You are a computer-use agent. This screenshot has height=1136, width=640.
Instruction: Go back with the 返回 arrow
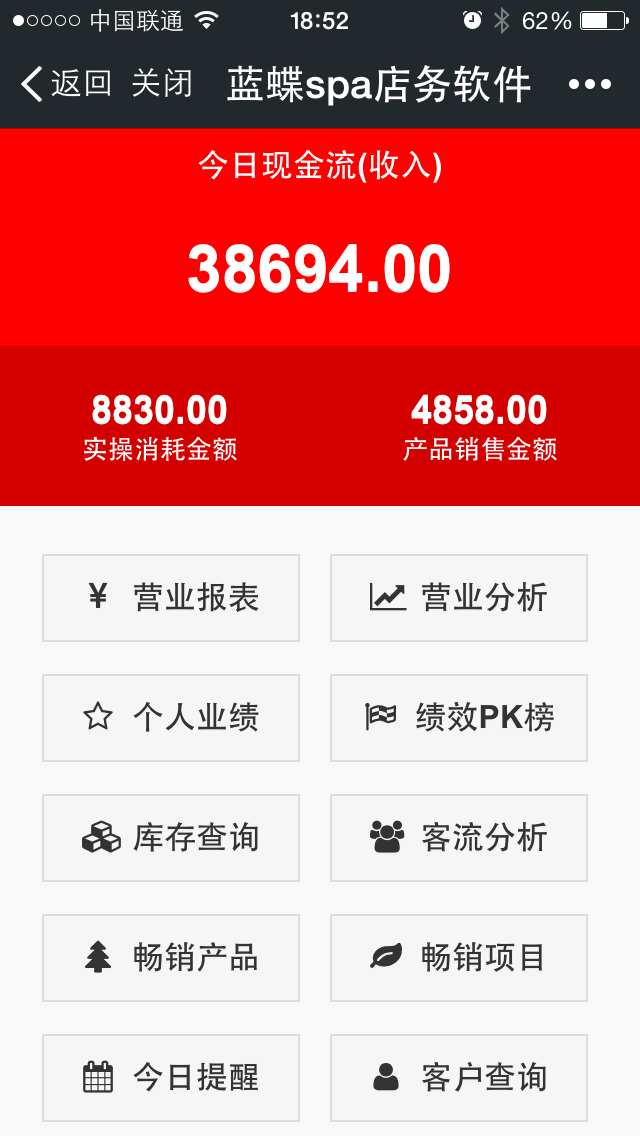[66, 84]
